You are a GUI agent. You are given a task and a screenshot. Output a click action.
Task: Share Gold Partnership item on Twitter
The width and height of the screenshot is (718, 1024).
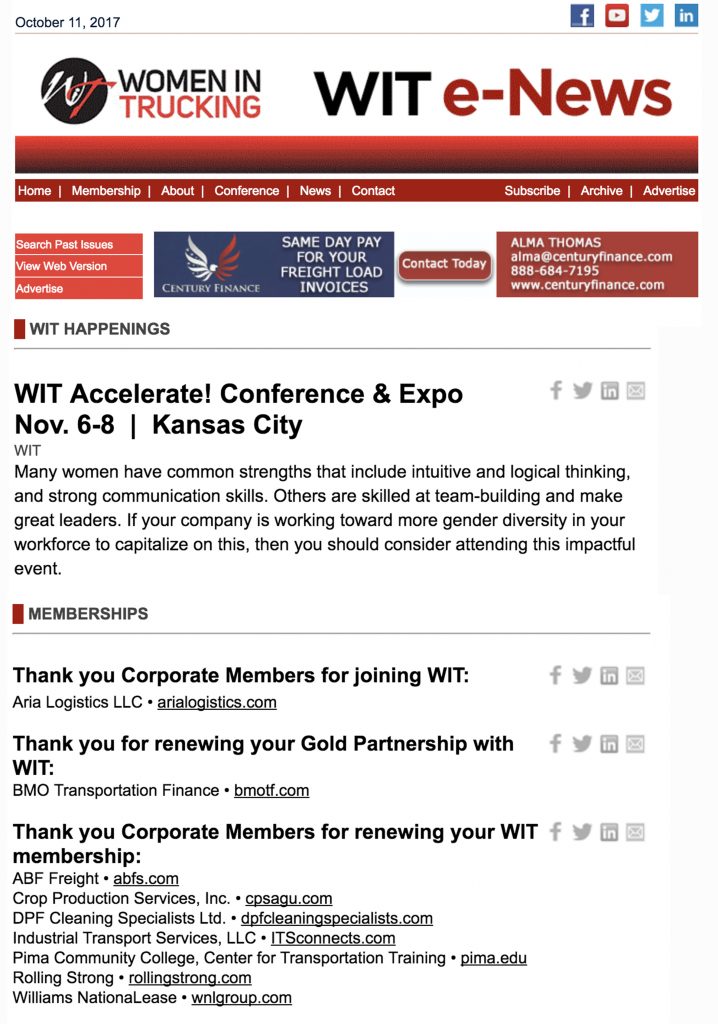click(582, 743)
